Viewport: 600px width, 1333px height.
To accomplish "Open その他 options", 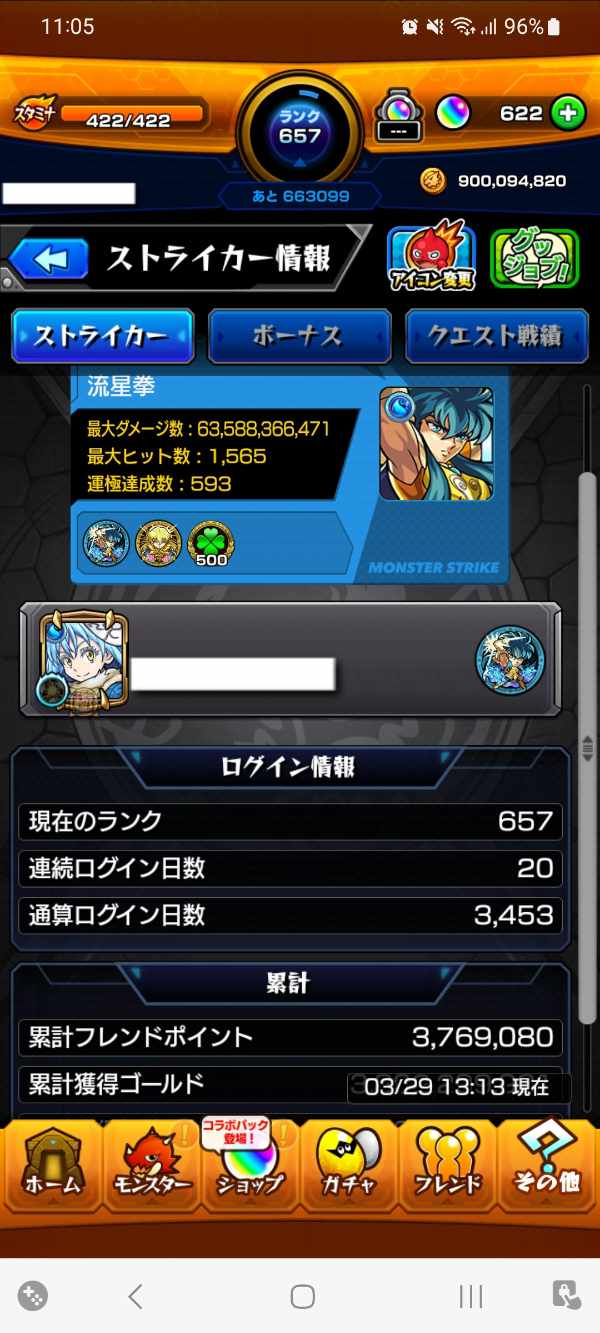I will [547, 1166].
